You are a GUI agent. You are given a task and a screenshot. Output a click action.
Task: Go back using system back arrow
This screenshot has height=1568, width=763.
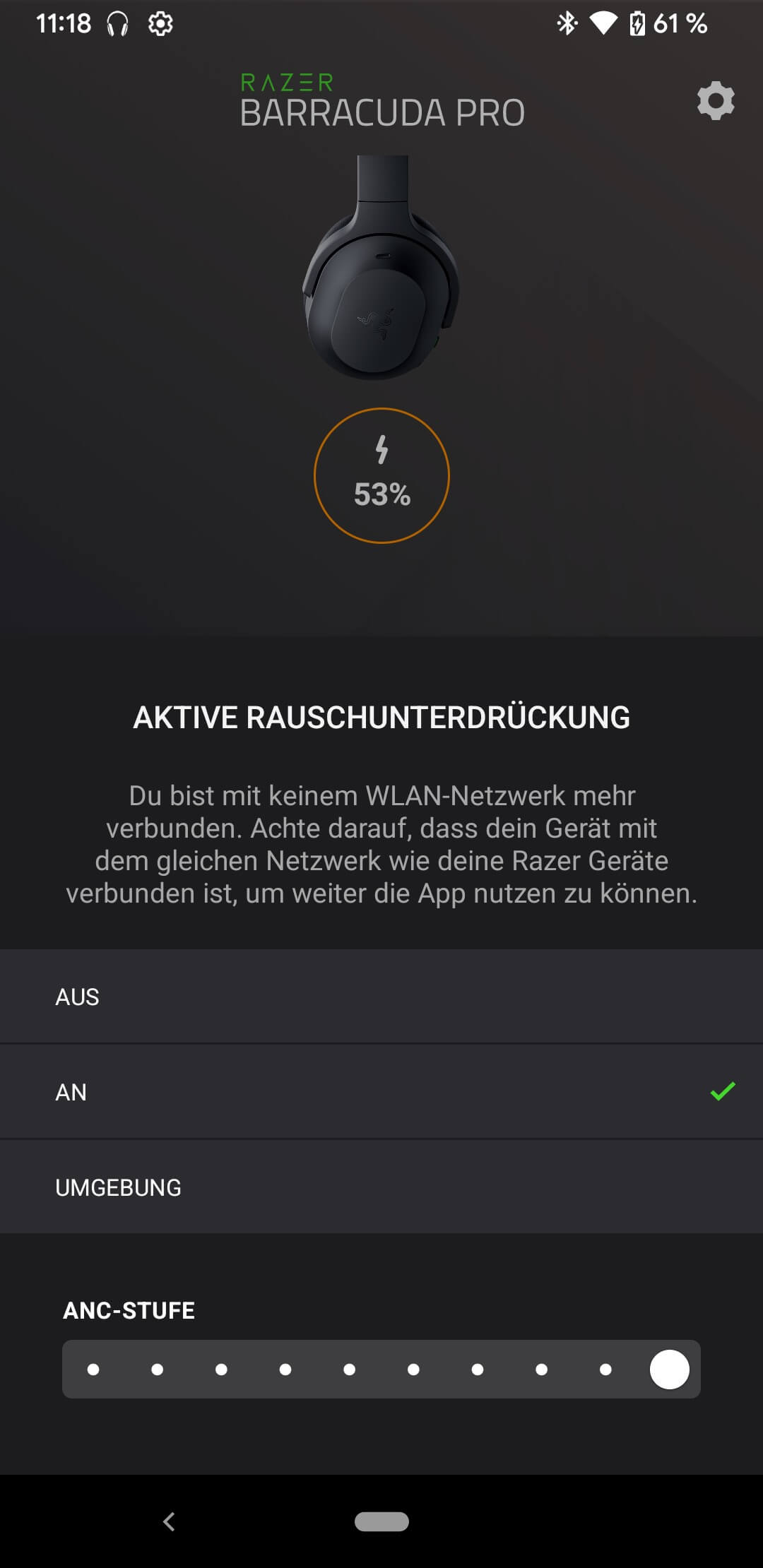tap(169, 1521)
